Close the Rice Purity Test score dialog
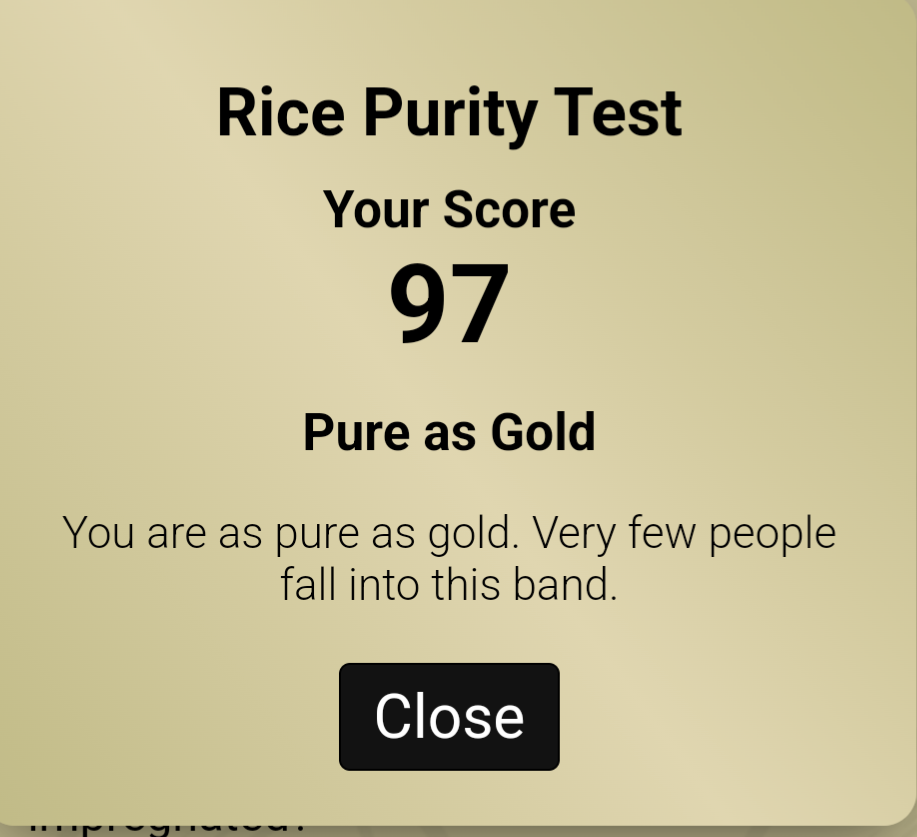Viewport: 917px width, 837px height. click(449, 716)
